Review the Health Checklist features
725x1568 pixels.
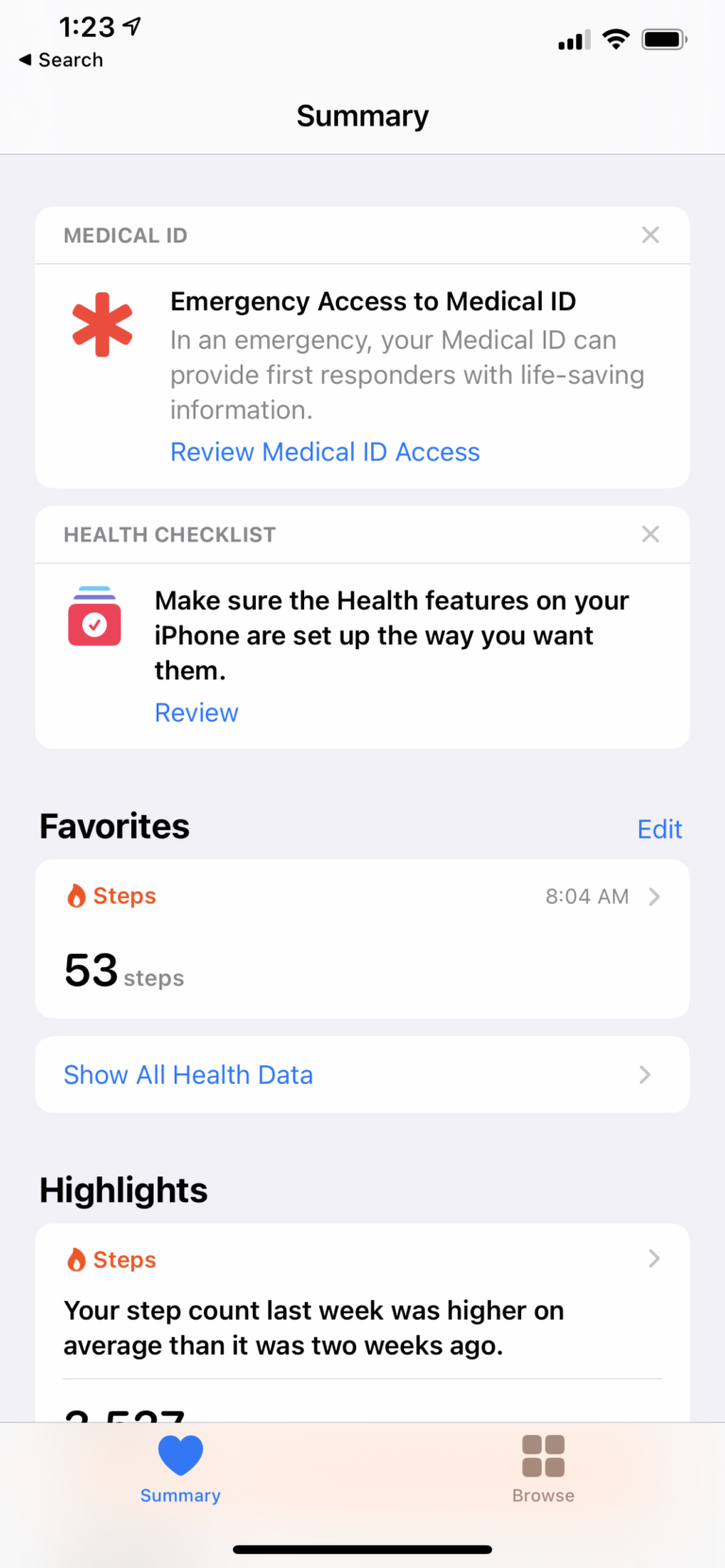pyautogui.click(x=196, y=713)
